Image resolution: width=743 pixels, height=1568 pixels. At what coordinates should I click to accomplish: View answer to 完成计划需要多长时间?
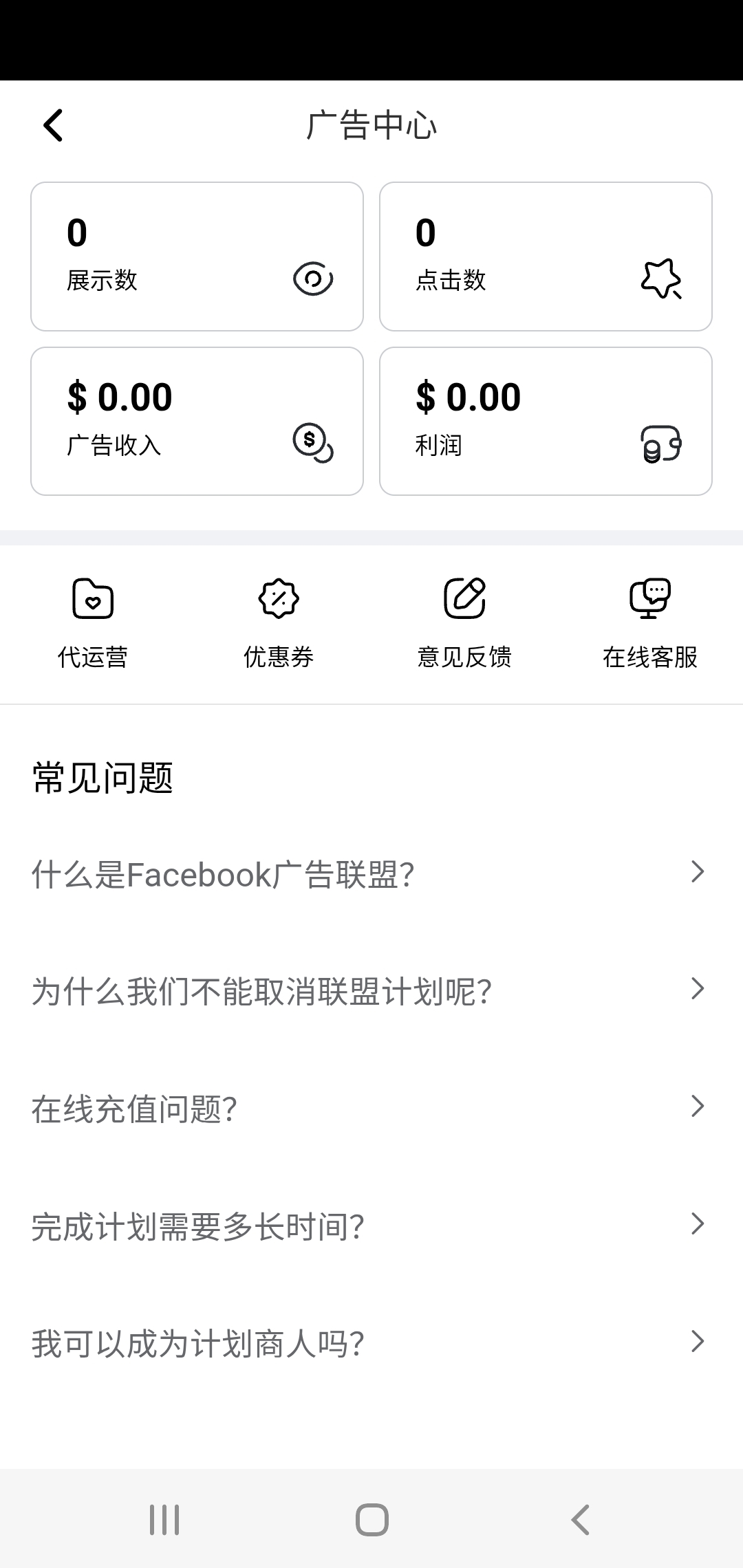[370, 1226]
